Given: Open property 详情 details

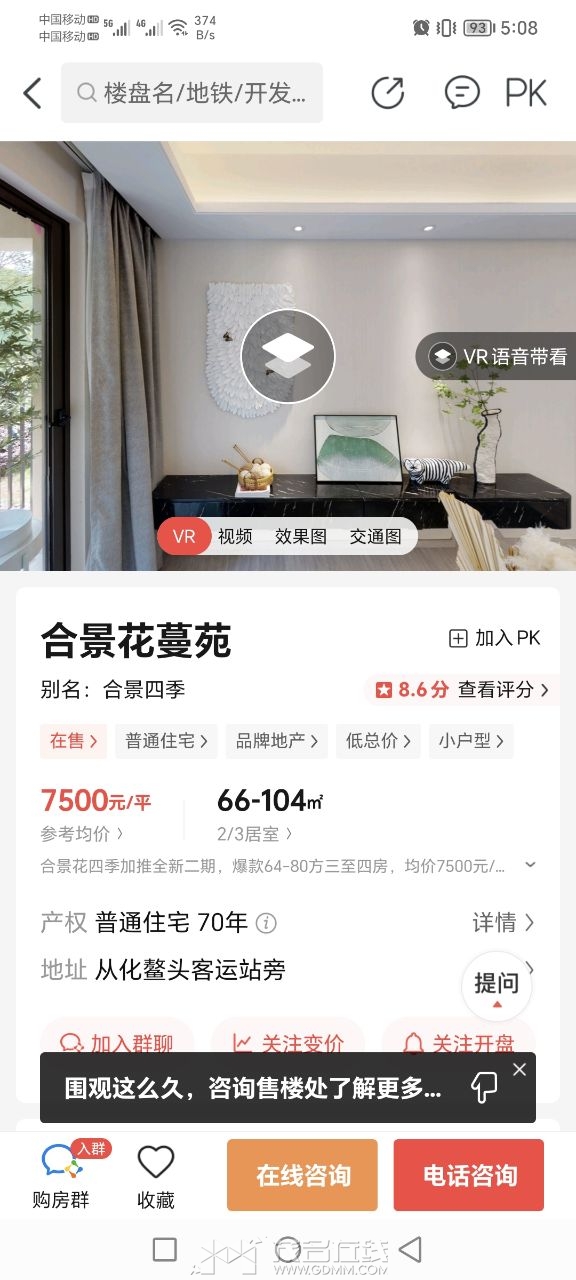Looking at the screenshot, I should (504, 922).
